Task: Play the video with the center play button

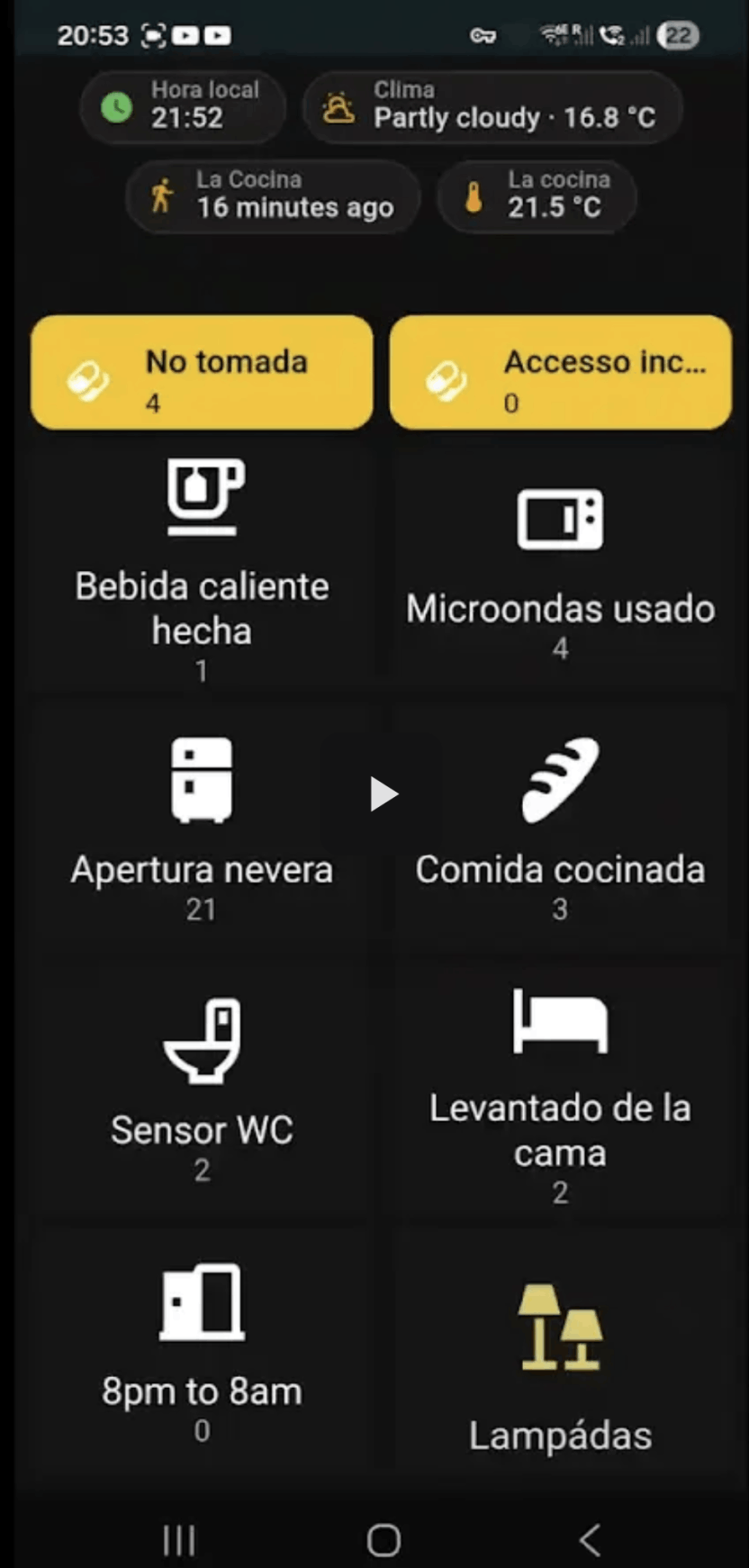Action: point(384,793)
